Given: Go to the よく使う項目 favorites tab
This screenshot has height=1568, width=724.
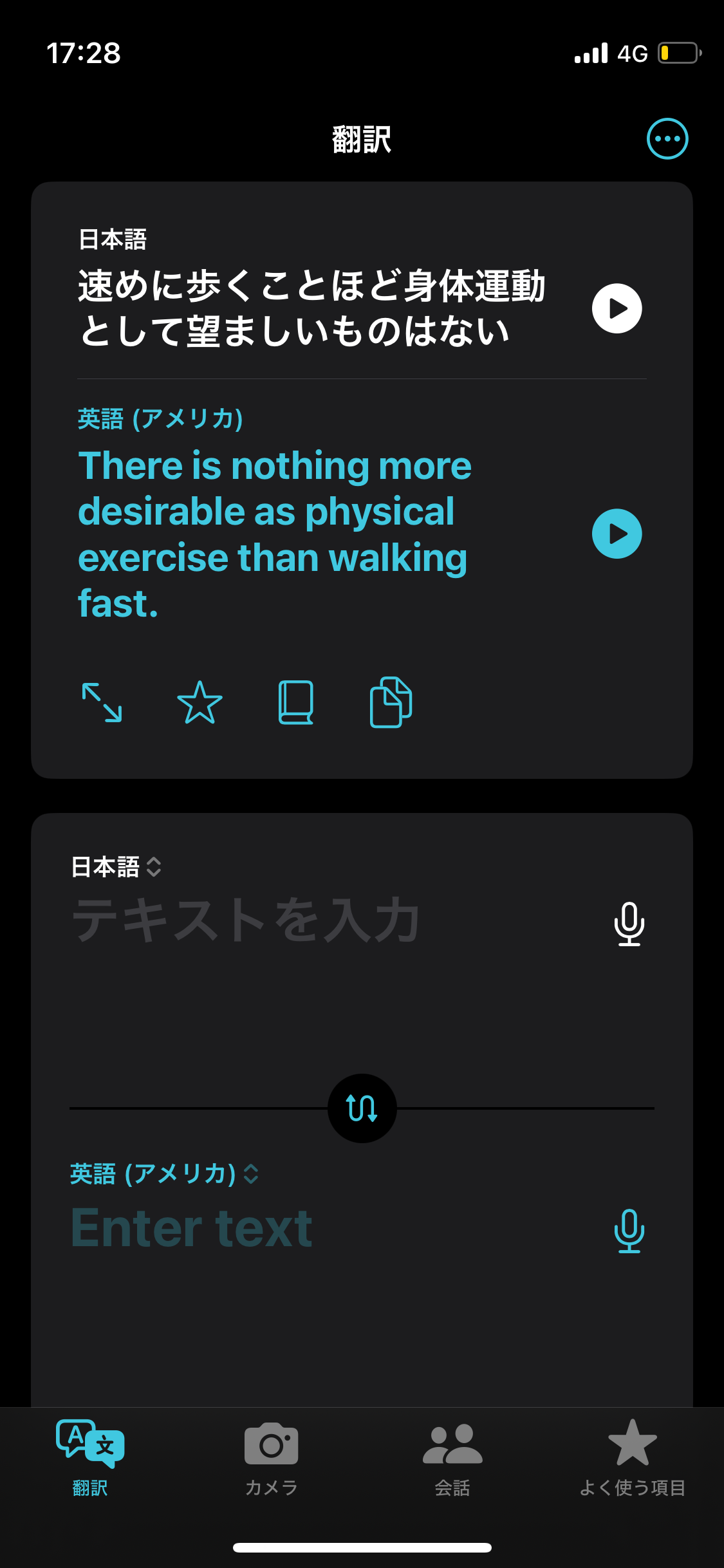Looking at the screenshot, I should (633, 1458).
